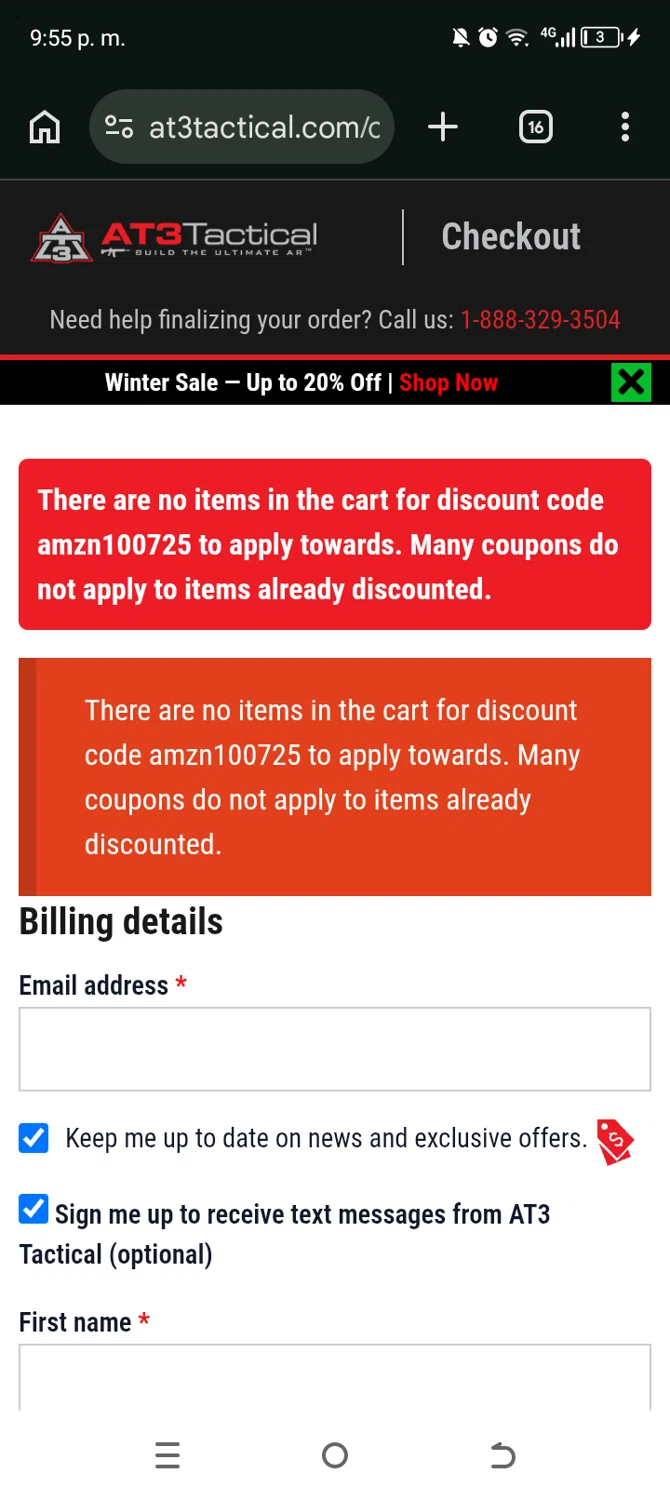Focus the Email address field

tap(335, 1048)
